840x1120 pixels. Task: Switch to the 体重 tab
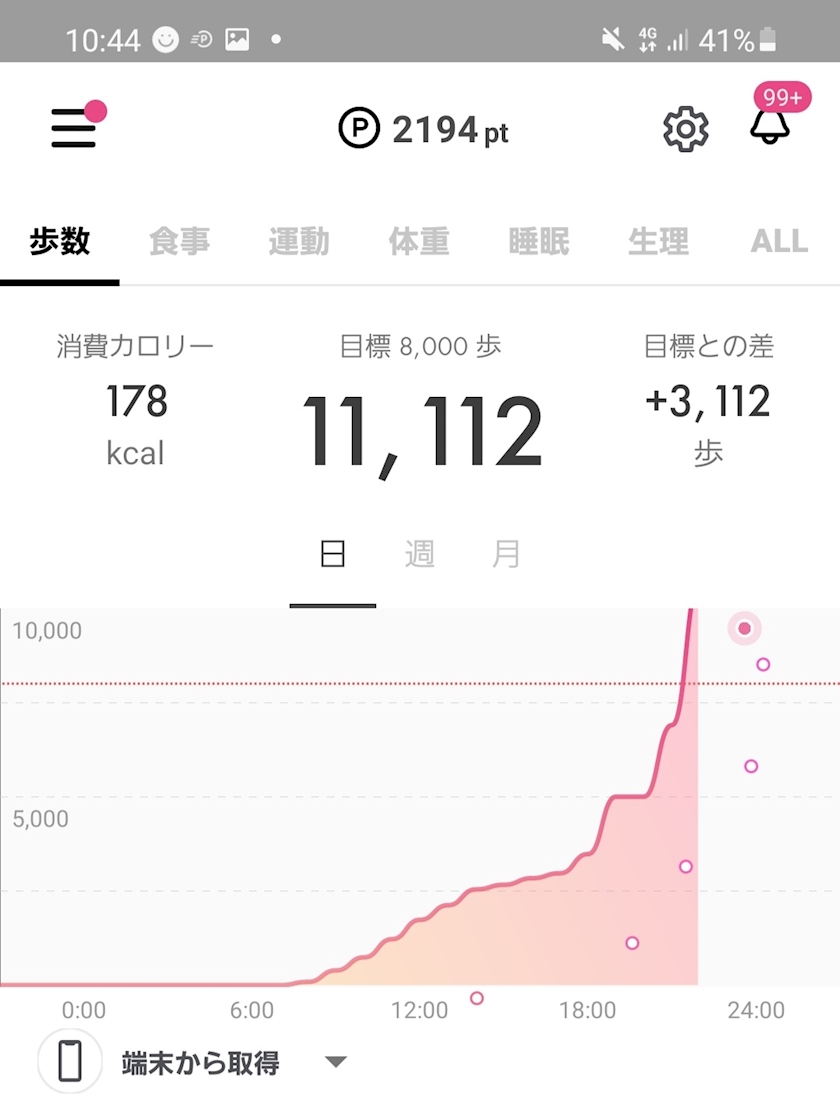(419, 241)
